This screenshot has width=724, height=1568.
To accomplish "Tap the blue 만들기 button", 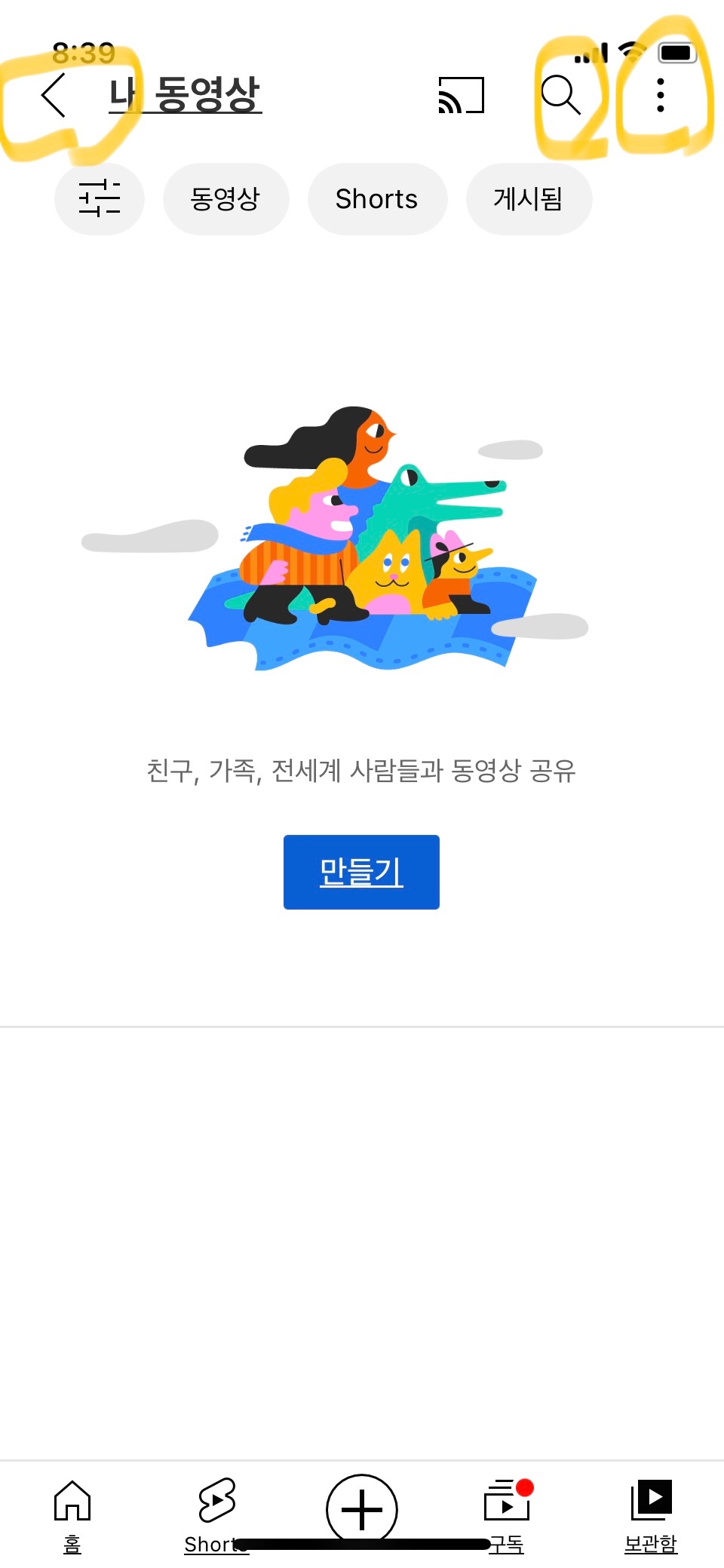I will [361, 872].
